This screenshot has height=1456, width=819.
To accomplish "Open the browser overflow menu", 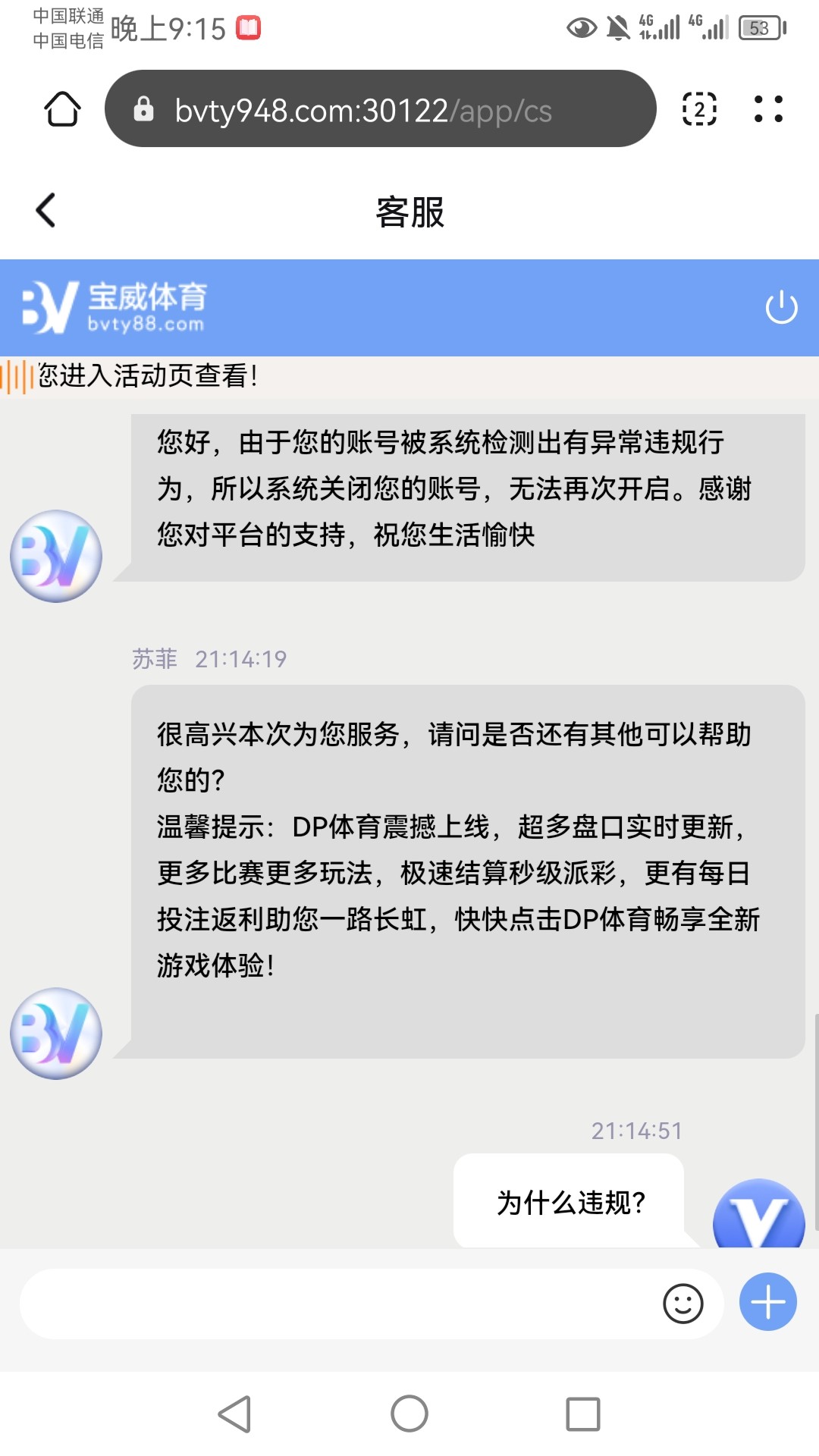I will [x=767, y=109].
